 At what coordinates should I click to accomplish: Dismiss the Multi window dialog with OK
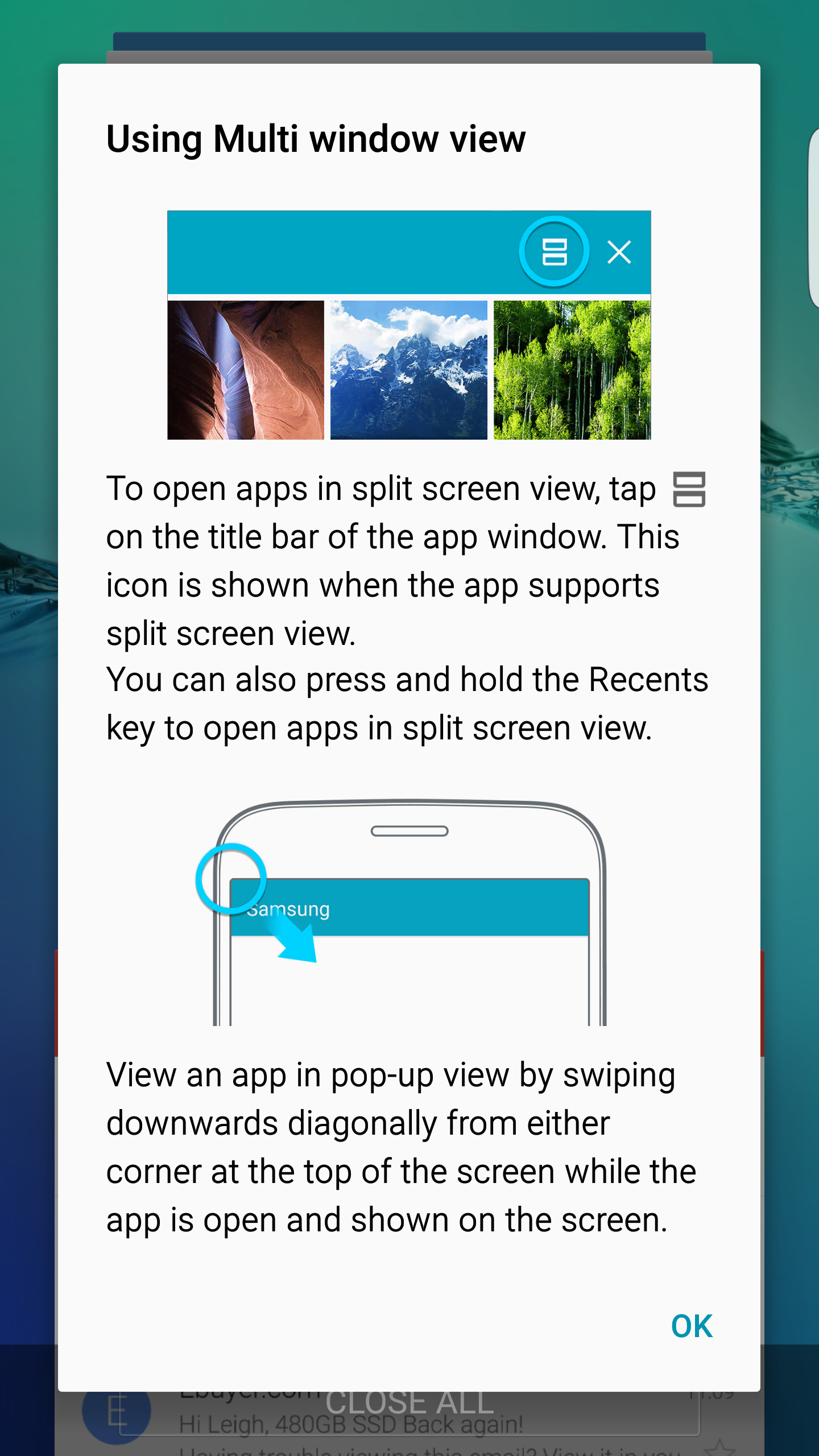692,1326
